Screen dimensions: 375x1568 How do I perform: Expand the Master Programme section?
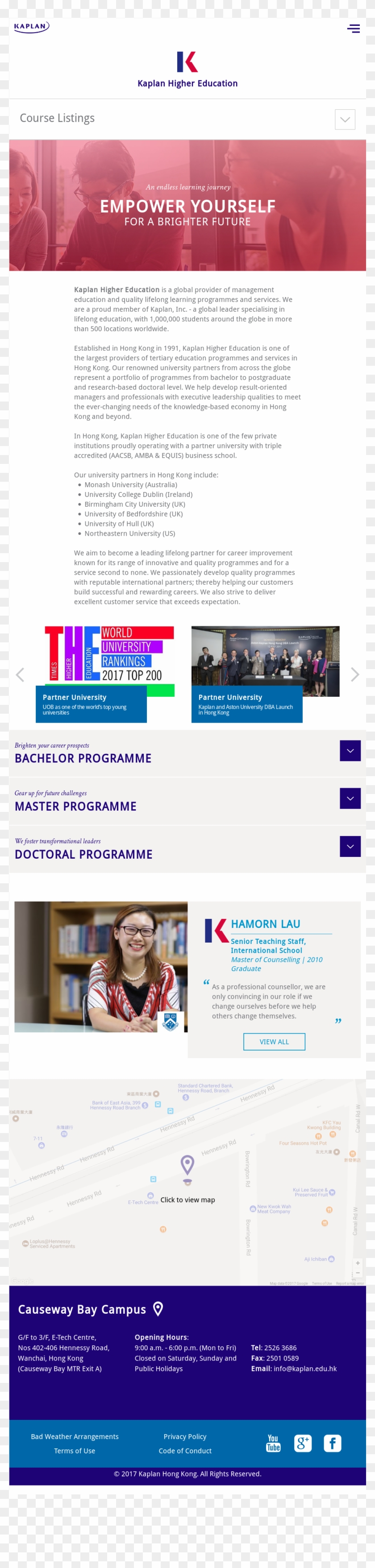pyautogui.click(x=350, y=798)
